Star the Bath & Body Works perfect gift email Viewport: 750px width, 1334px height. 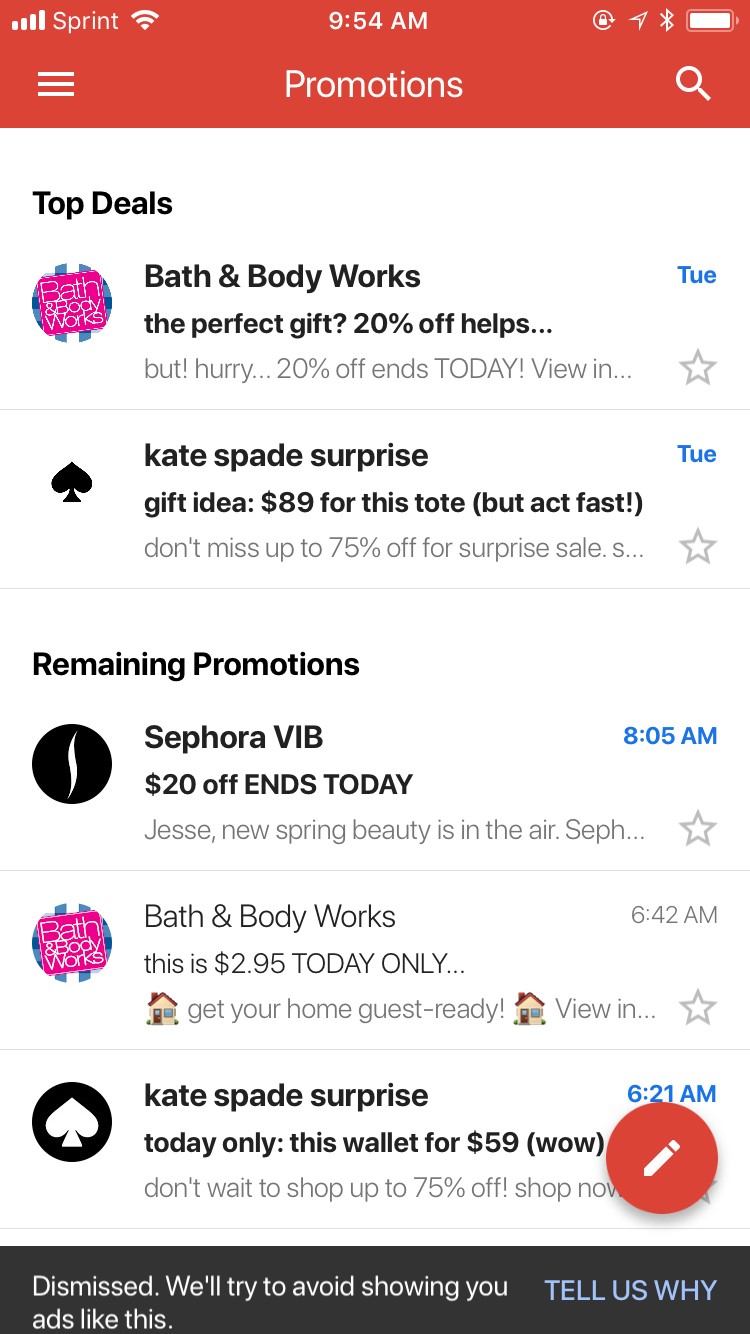(x=698, y=368)
